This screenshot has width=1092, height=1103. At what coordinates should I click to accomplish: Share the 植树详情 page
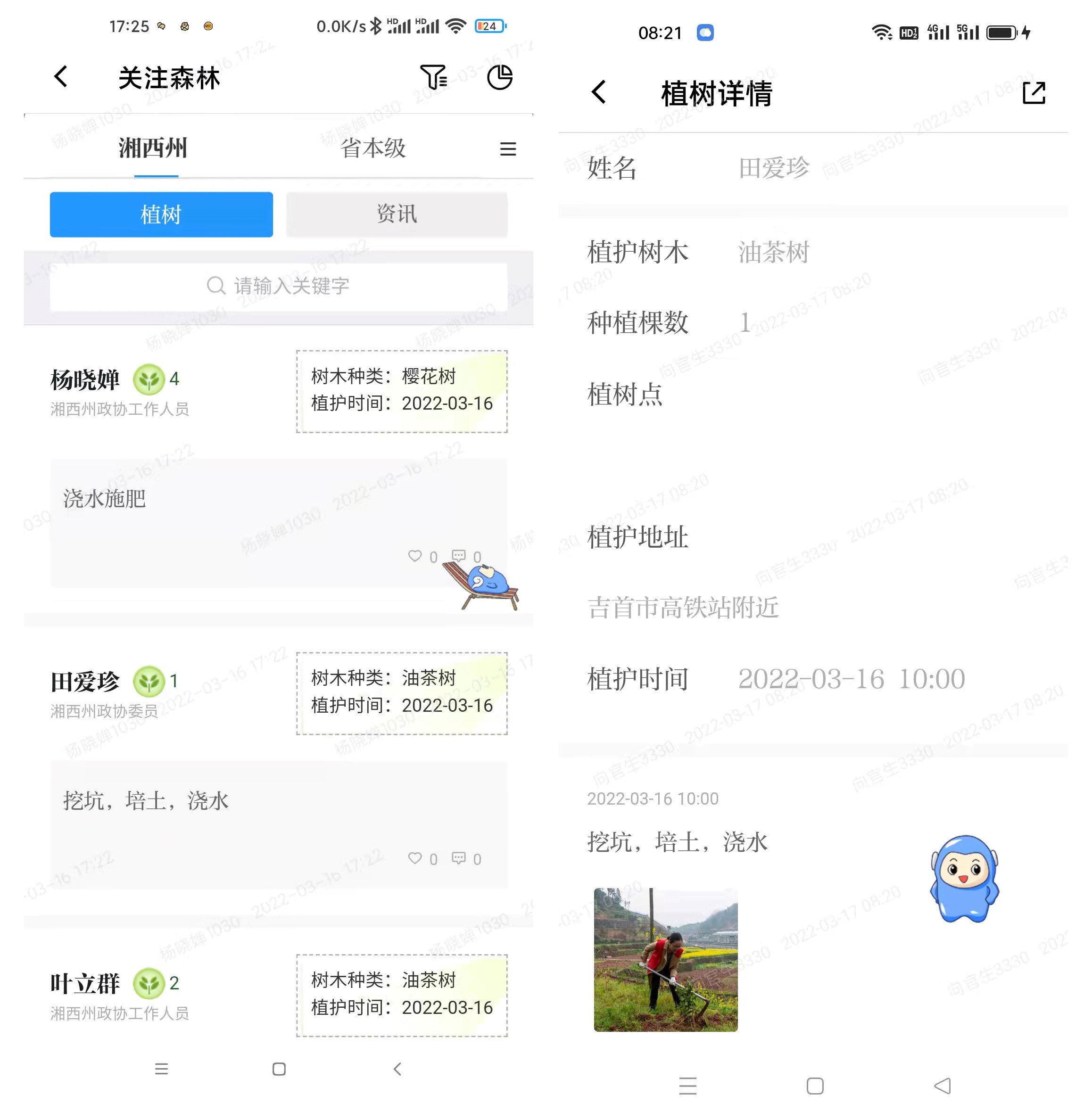pyautogui.click(x=1033, y=92)
